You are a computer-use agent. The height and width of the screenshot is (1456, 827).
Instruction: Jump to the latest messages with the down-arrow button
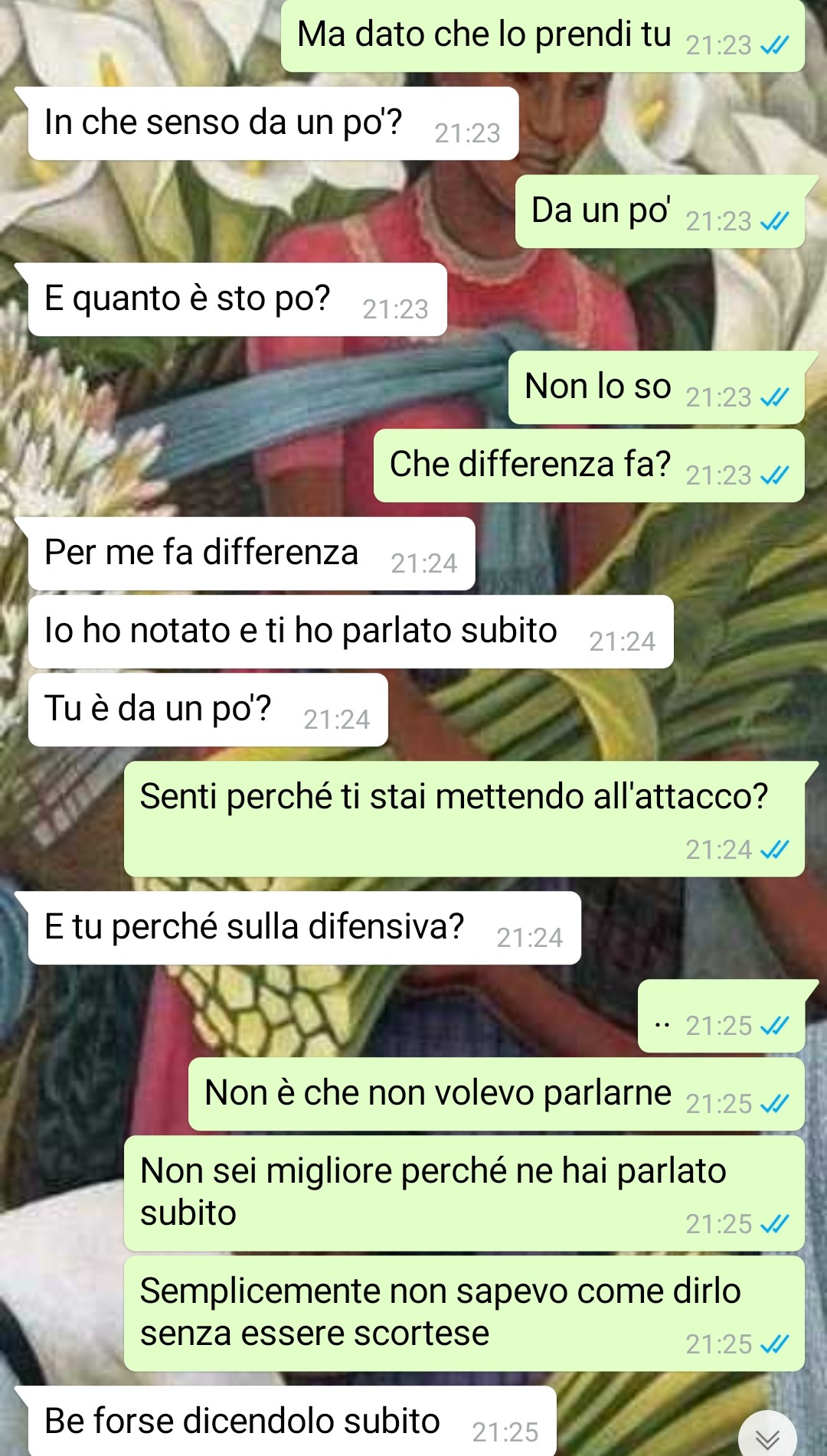coord(767,1436)
